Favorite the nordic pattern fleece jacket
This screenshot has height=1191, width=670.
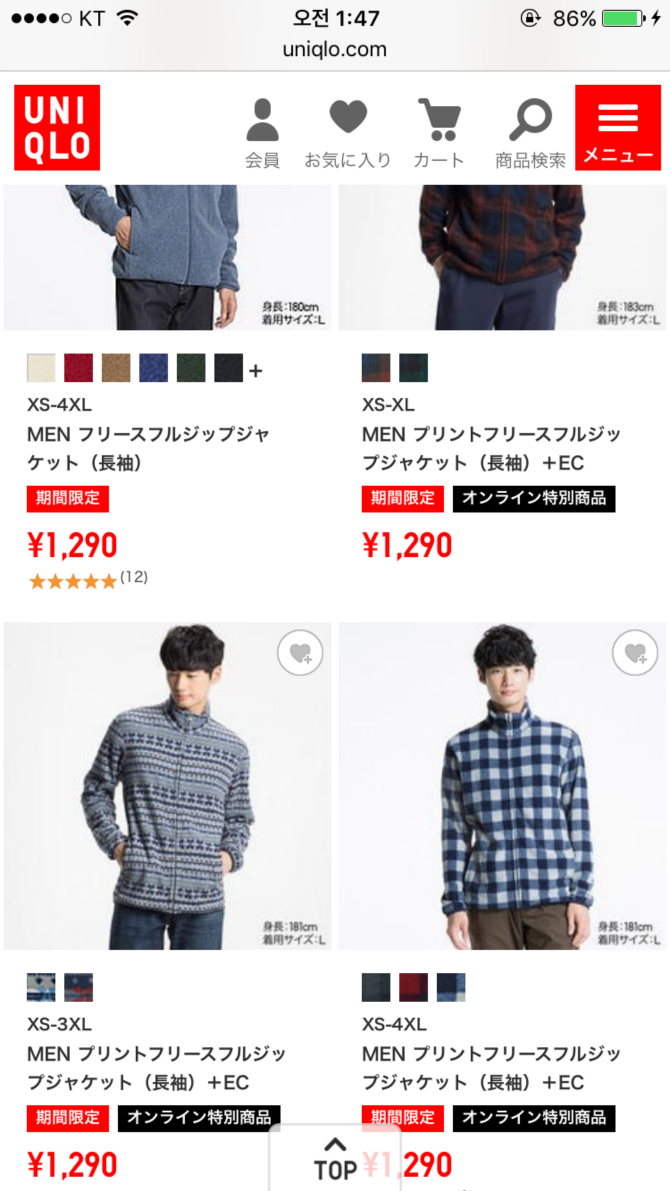pos(300,652)
